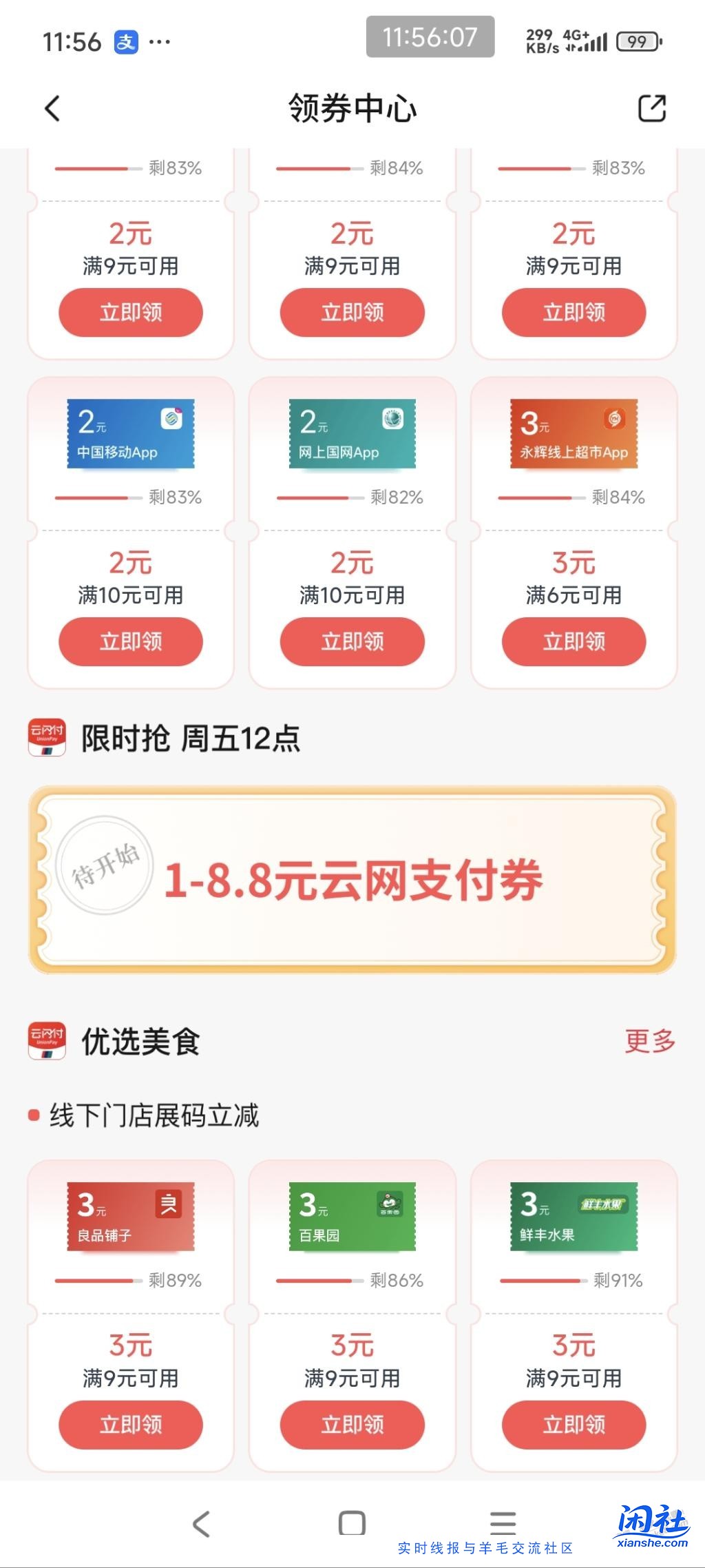
Task: Tap 立即领 on the 永辉 3元 coupon
Action: pyautogui.click(x=574, y=641)
